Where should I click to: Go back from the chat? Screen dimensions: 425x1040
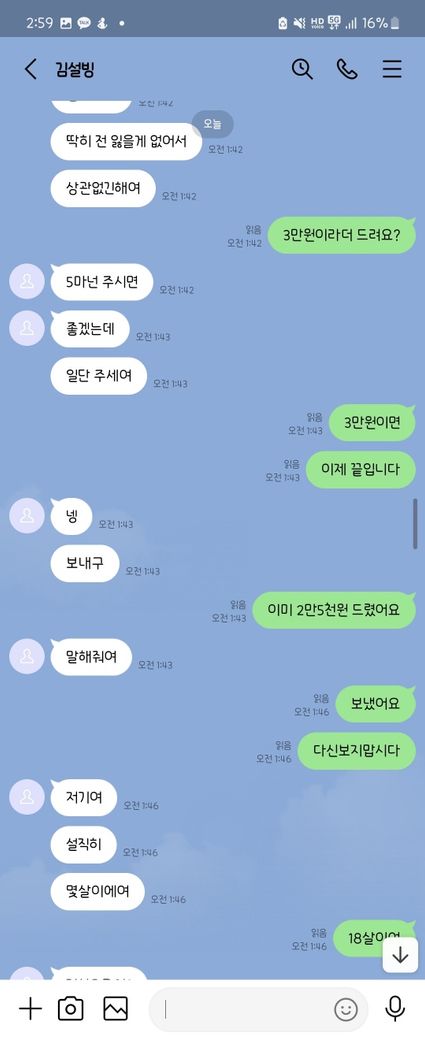coord(30,69)
